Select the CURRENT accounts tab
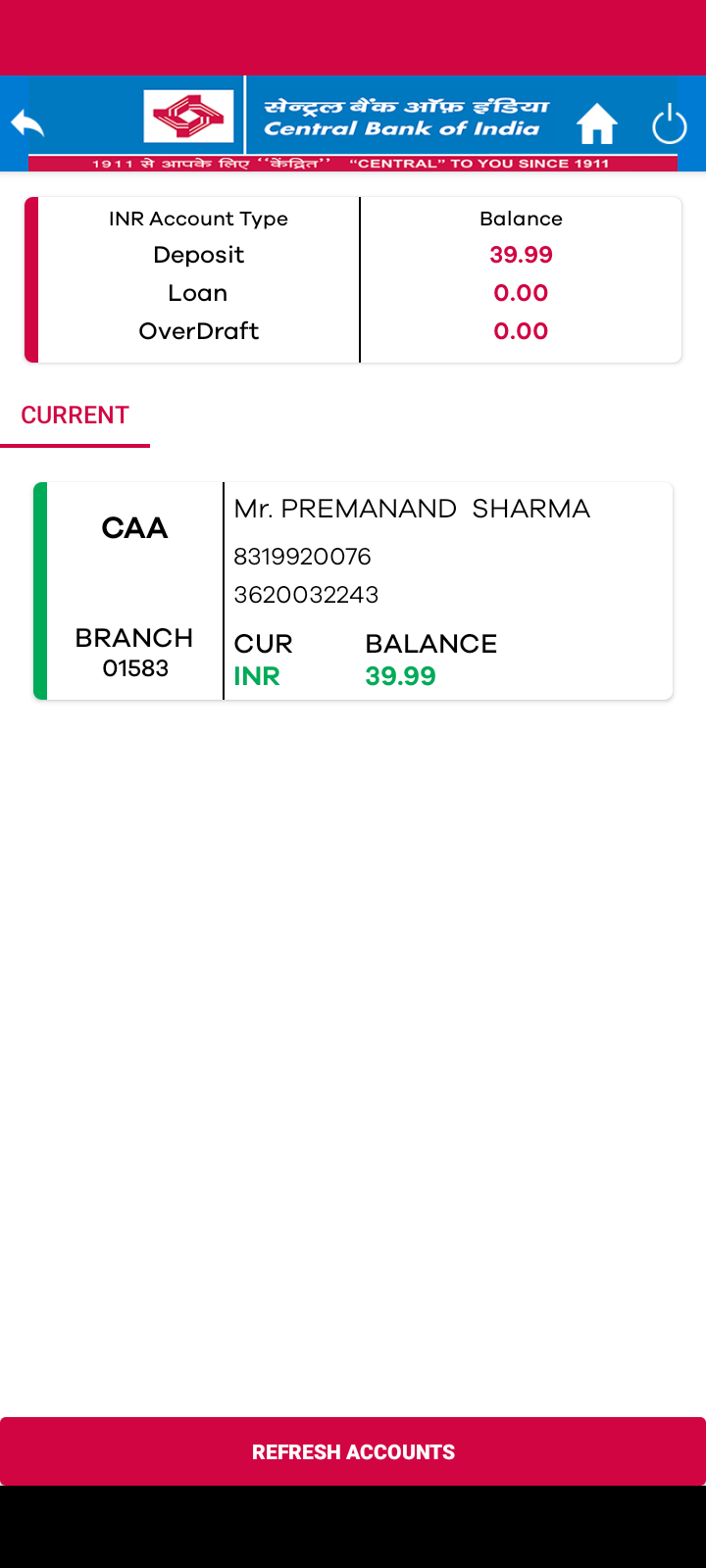 75,416
